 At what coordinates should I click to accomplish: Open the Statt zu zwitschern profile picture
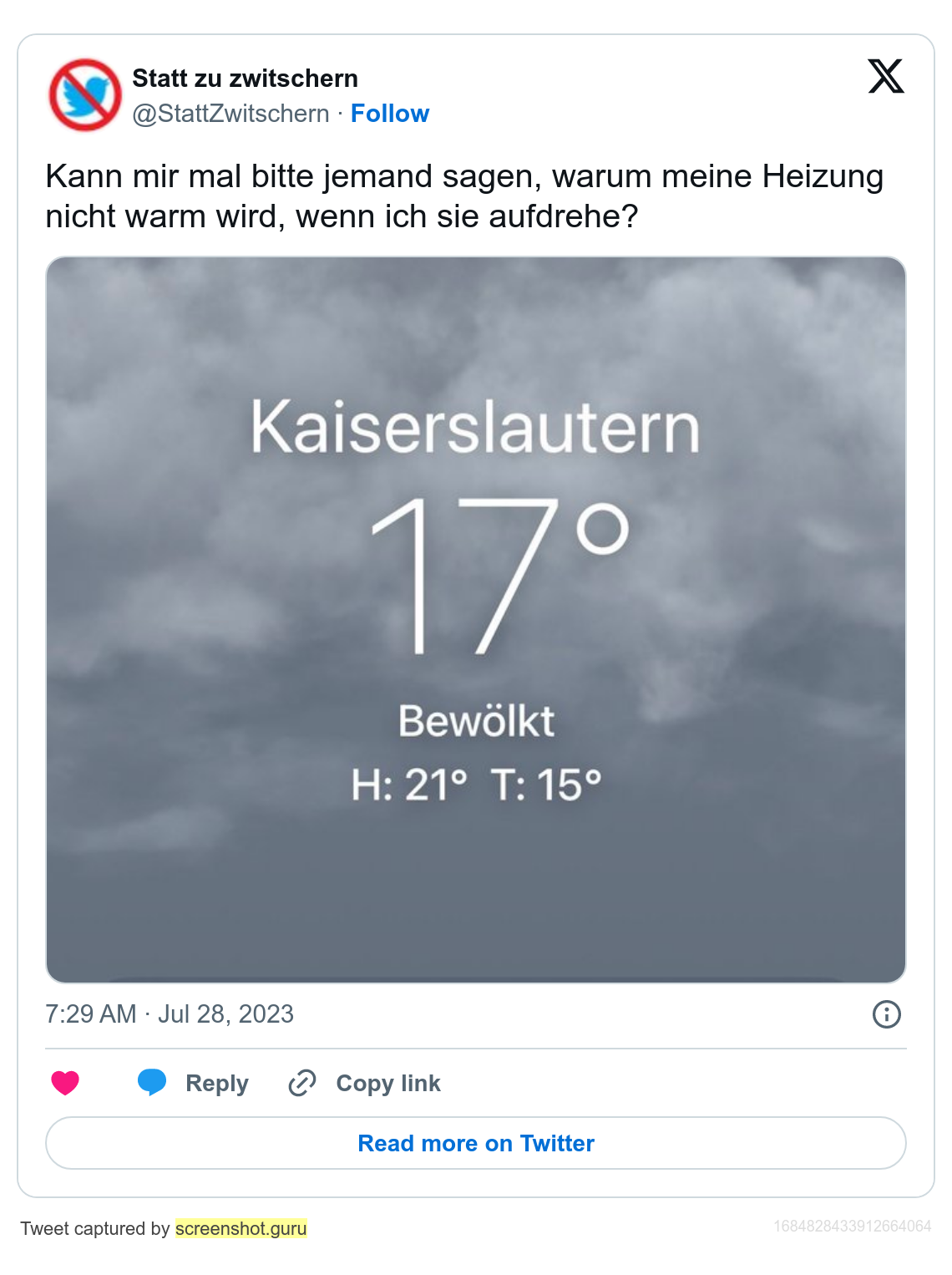(85, 94)
